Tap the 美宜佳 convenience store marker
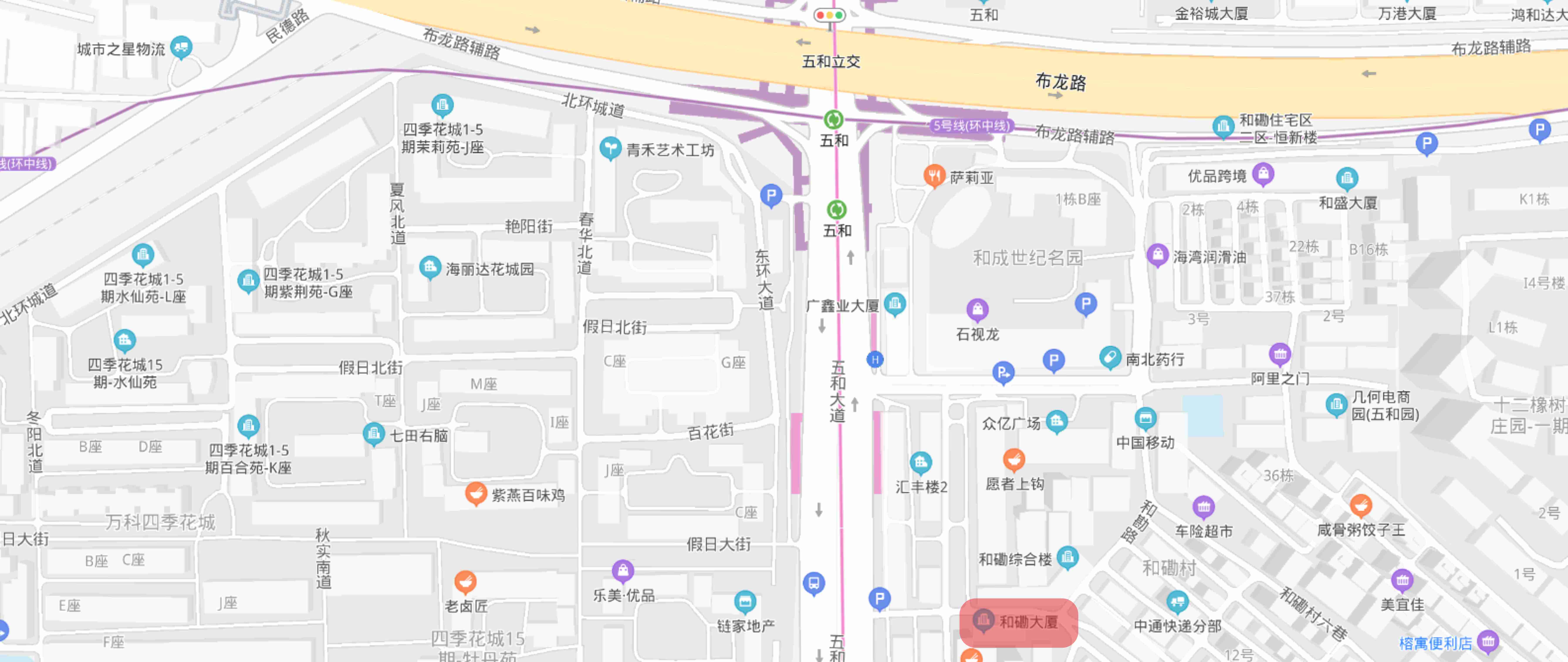This screenshot has width=1568, height=662. 1402,580
